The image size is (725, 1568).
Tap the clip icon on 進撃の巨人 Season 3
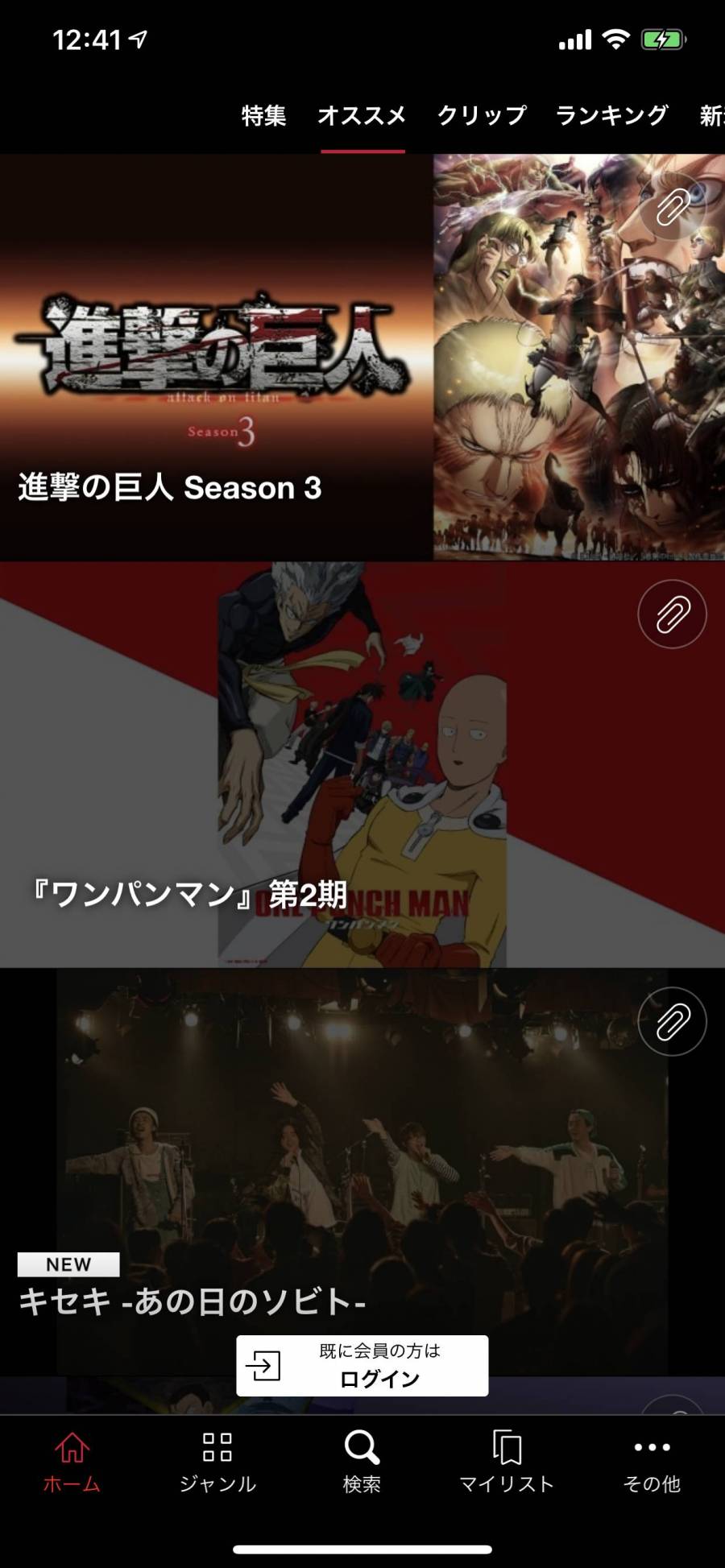click(672, 207)
